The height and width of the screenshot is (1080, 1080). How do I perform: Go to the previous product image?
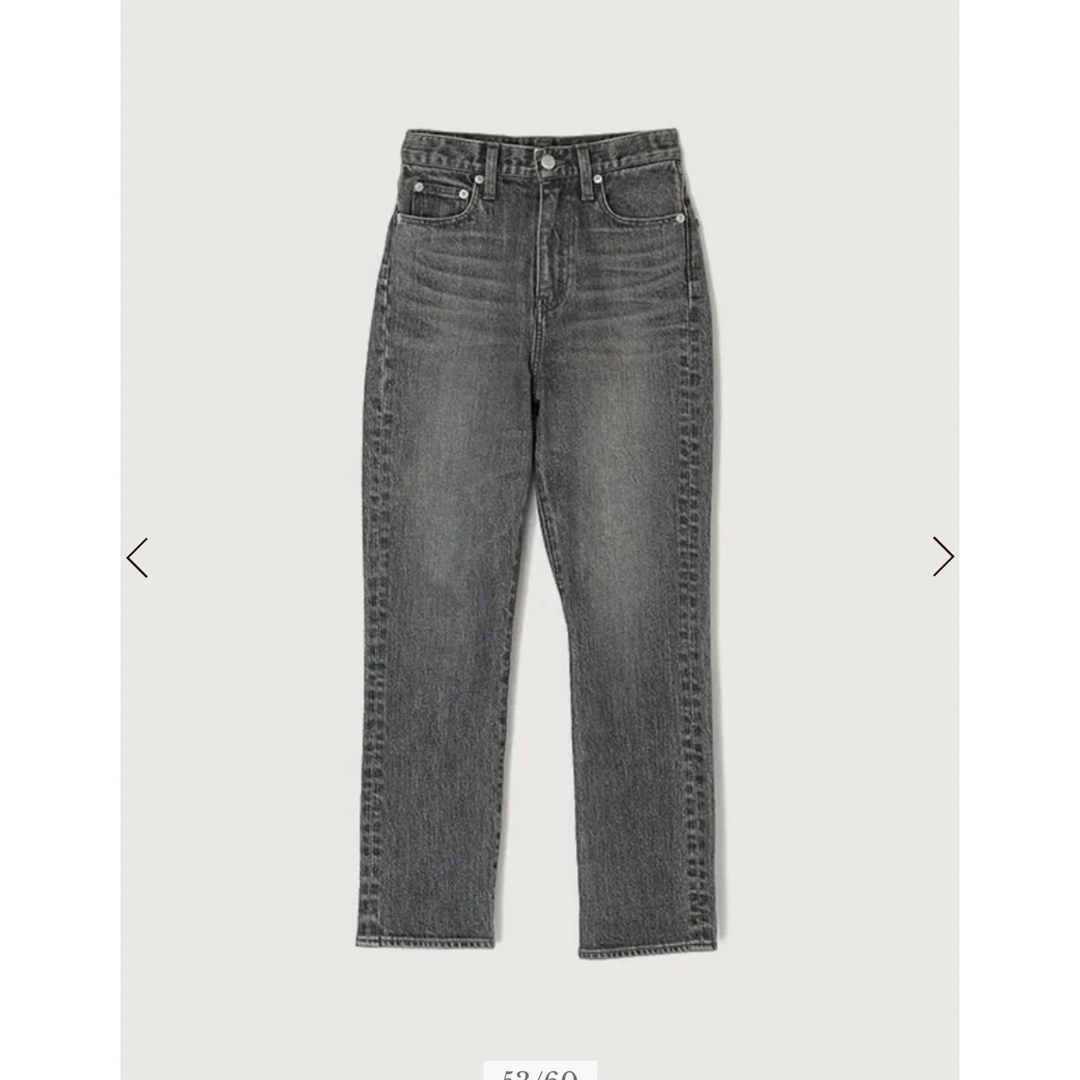(137, 558)
